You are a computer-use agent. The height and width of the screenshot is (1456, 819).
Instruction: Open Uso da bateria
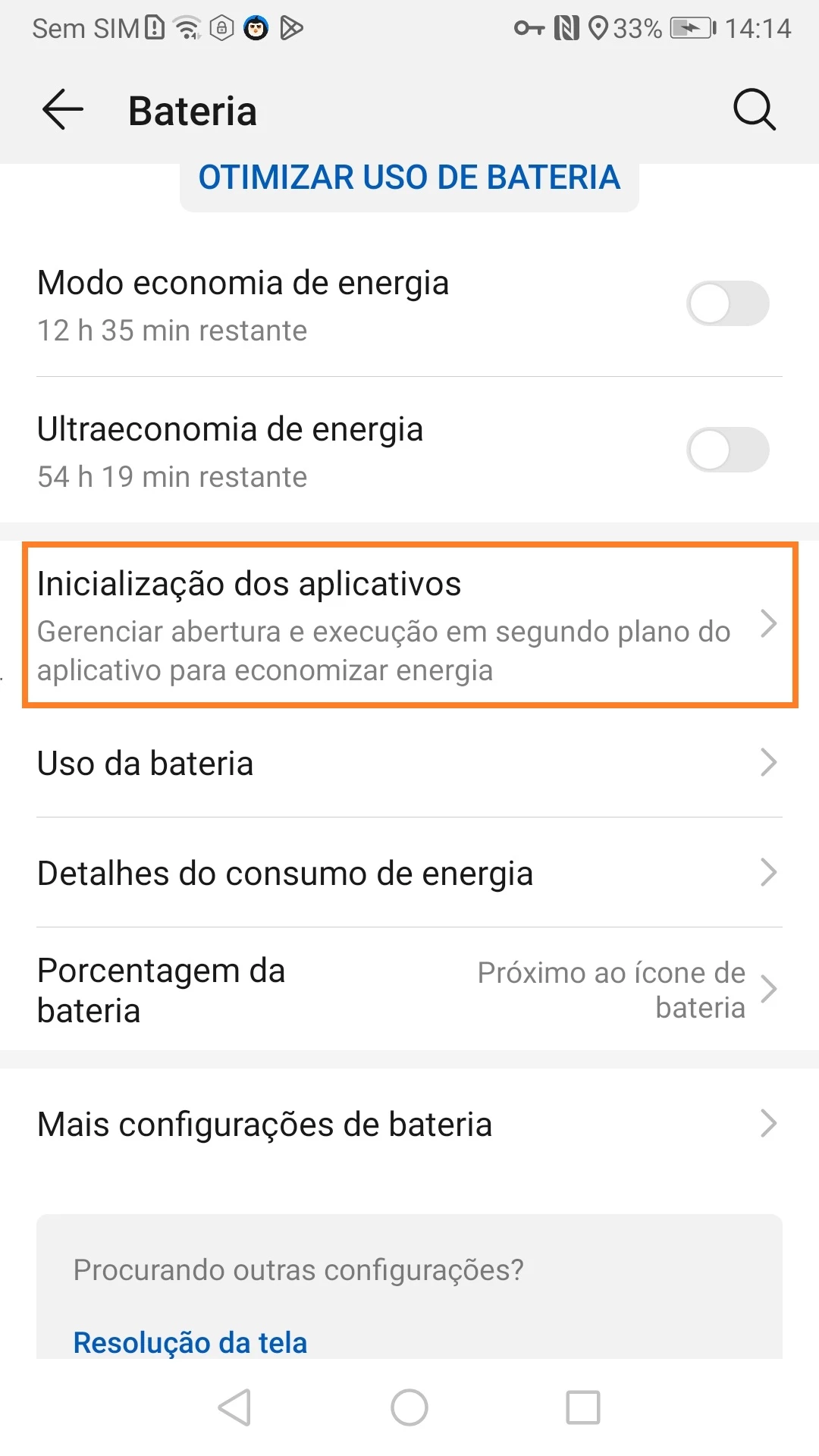coord(409,763)
